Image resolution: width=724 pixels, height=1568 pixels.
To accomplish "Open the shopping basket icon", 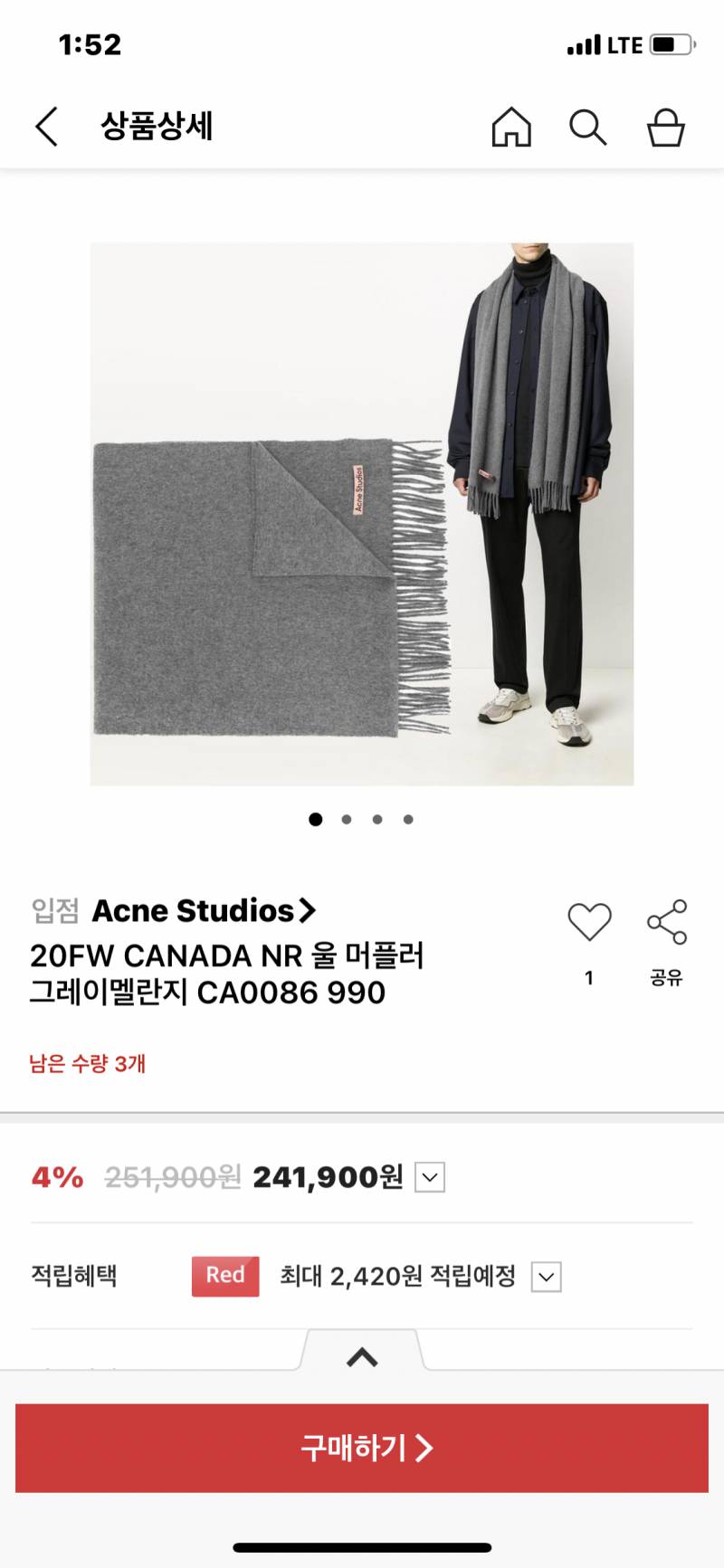I will click(665, 128).
